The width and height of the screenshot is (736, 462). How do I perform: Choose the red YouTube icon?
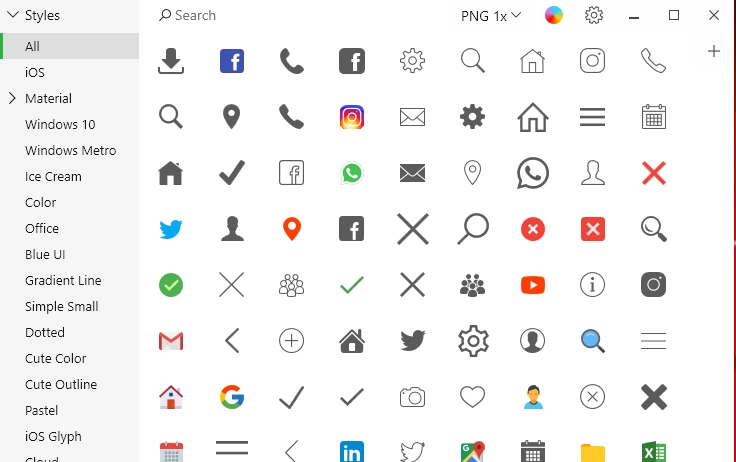pos(533,285)
